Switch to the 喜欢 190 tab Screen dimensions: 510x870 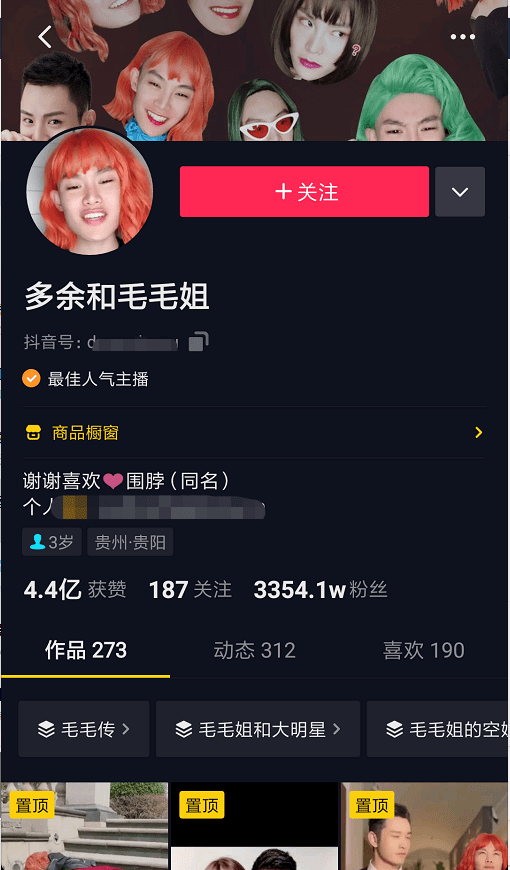pos(423,650)
